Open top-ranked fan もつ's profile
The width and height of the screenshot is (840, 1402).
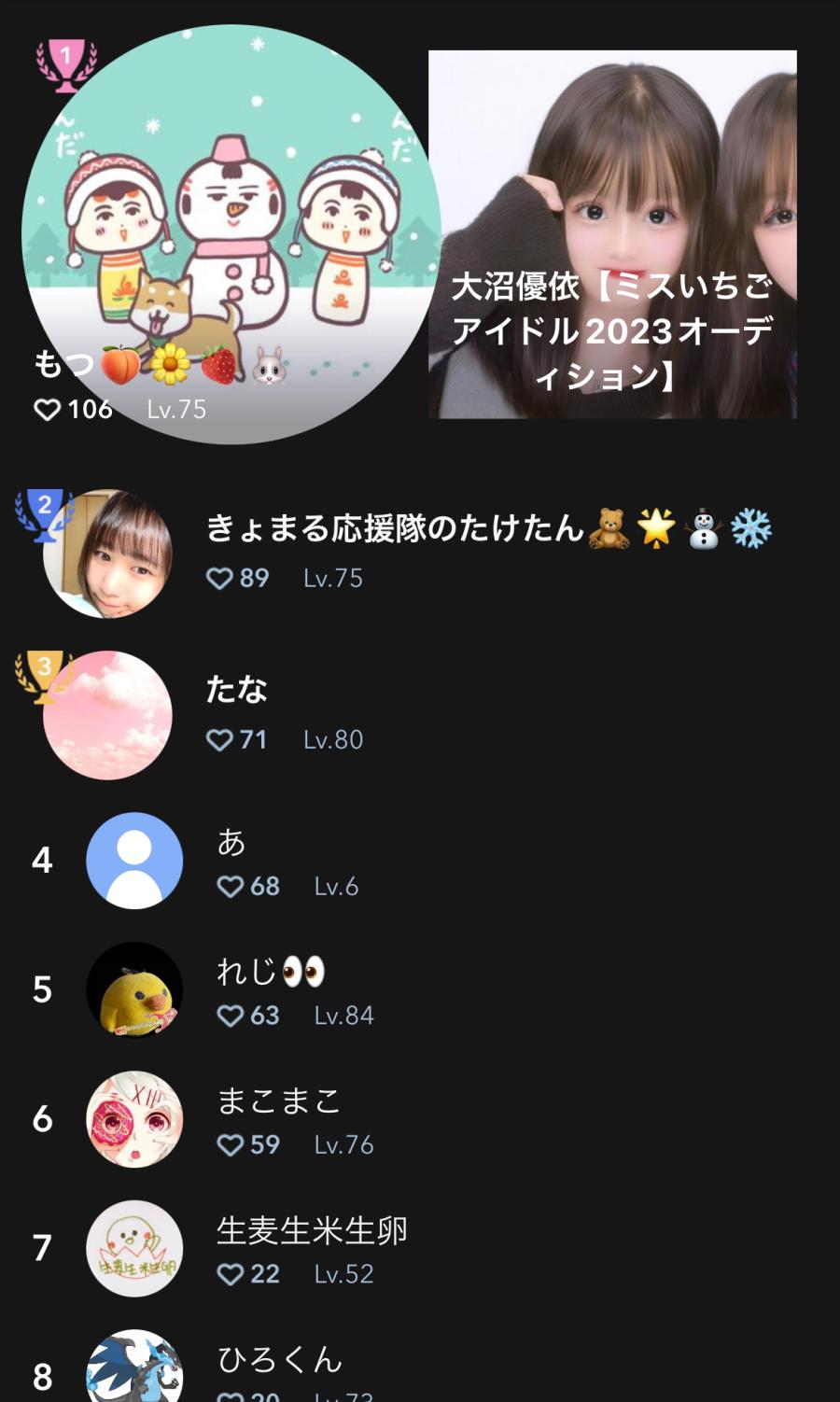231,233
